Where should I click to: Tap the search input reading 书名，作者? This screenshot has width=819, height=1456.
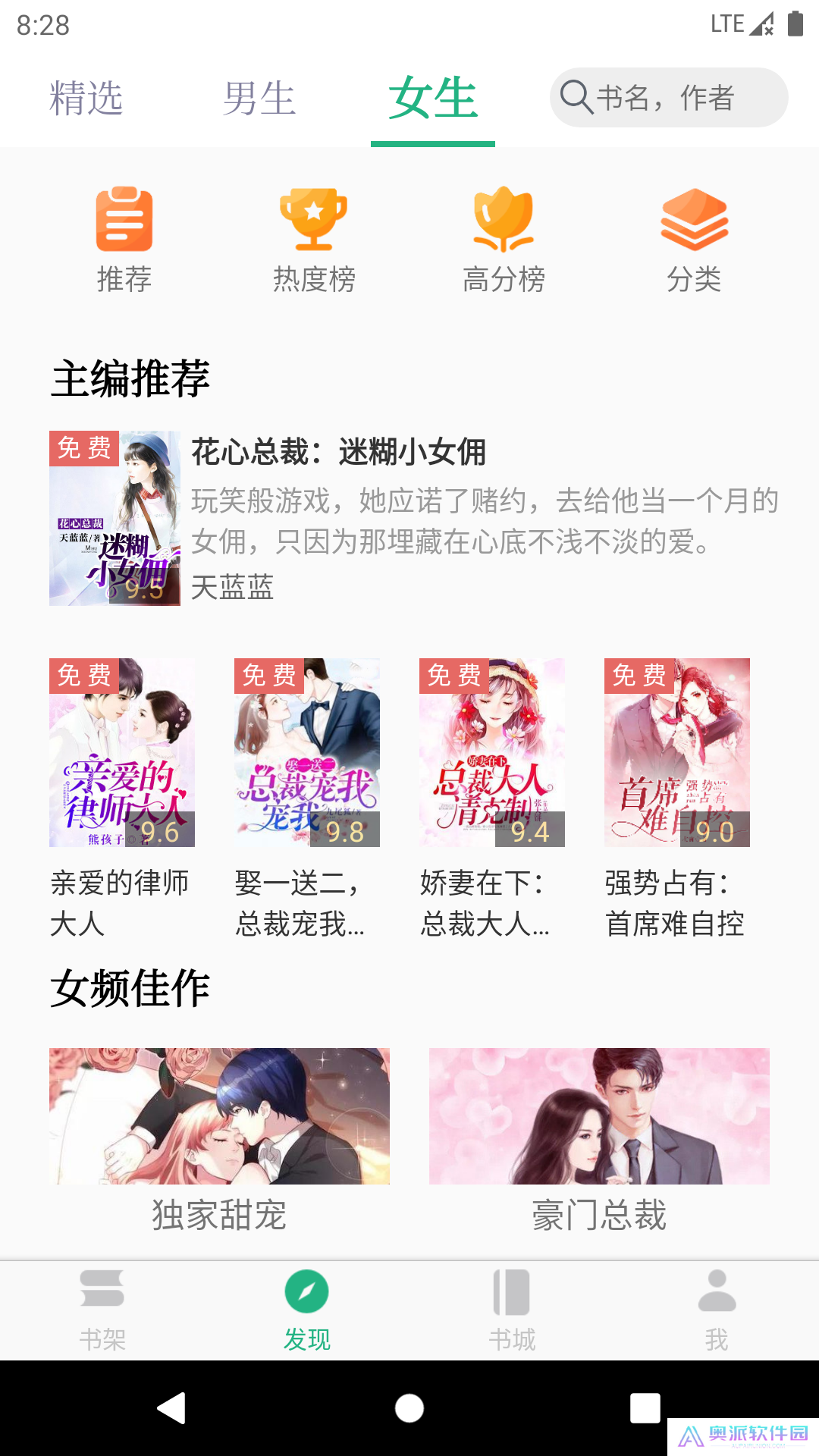[667, 97]
